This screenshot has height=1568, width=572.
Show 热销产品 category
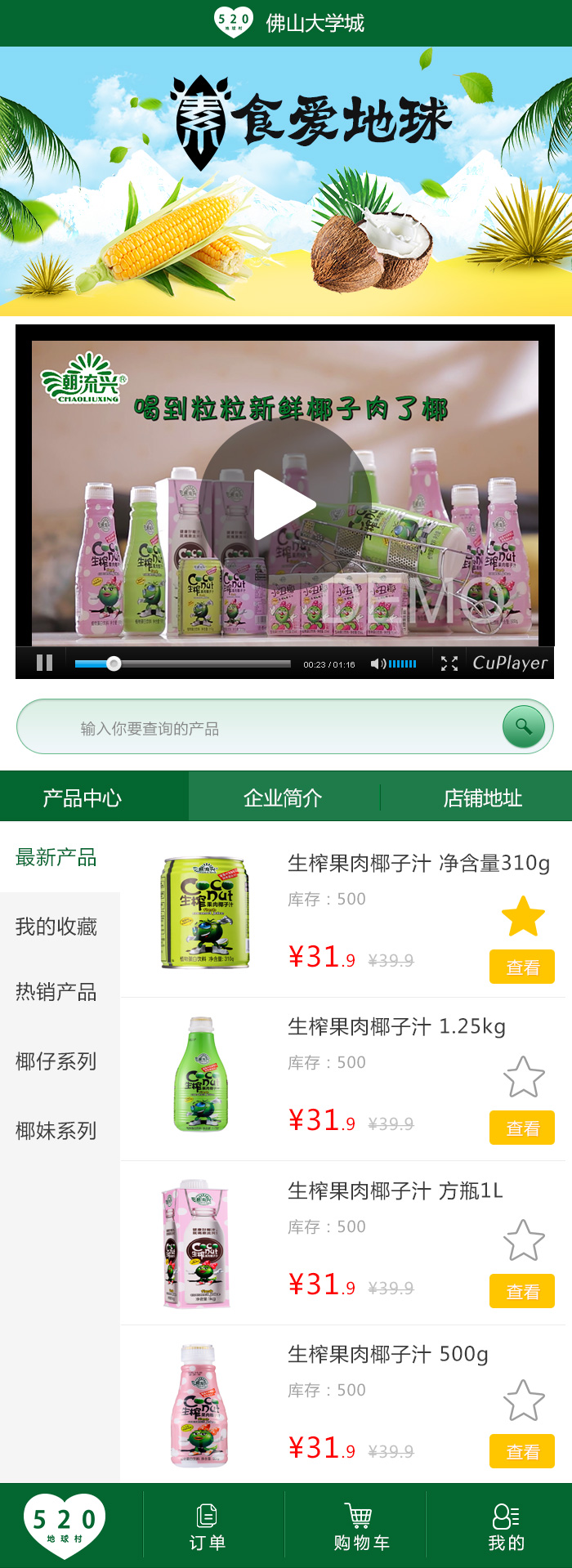click(x=56, y=991)
